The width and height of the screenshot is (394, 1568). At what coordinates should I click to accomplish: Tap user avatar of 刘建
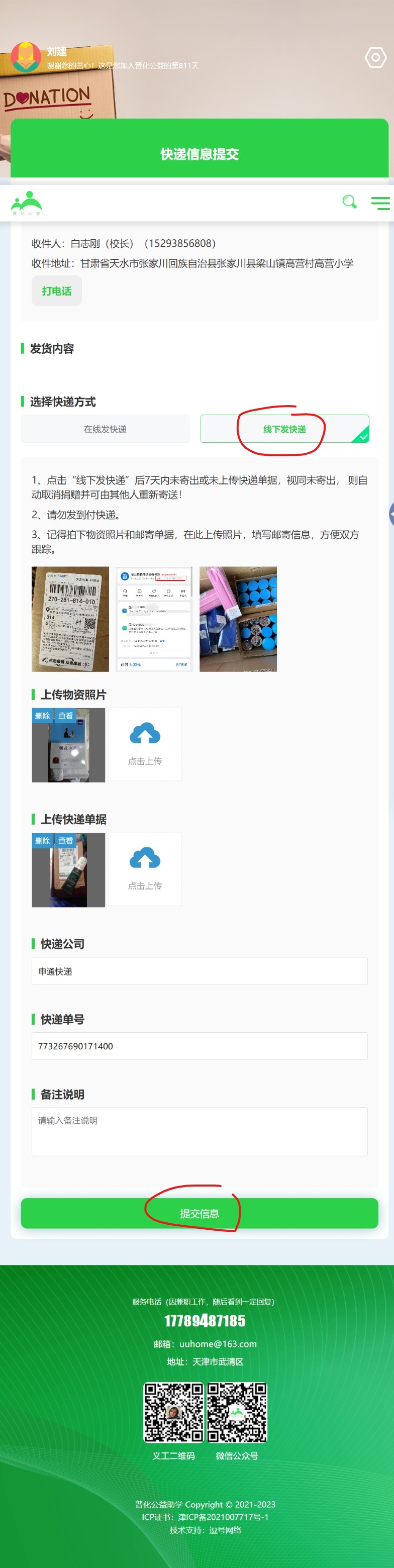click(x=26, y=57)
